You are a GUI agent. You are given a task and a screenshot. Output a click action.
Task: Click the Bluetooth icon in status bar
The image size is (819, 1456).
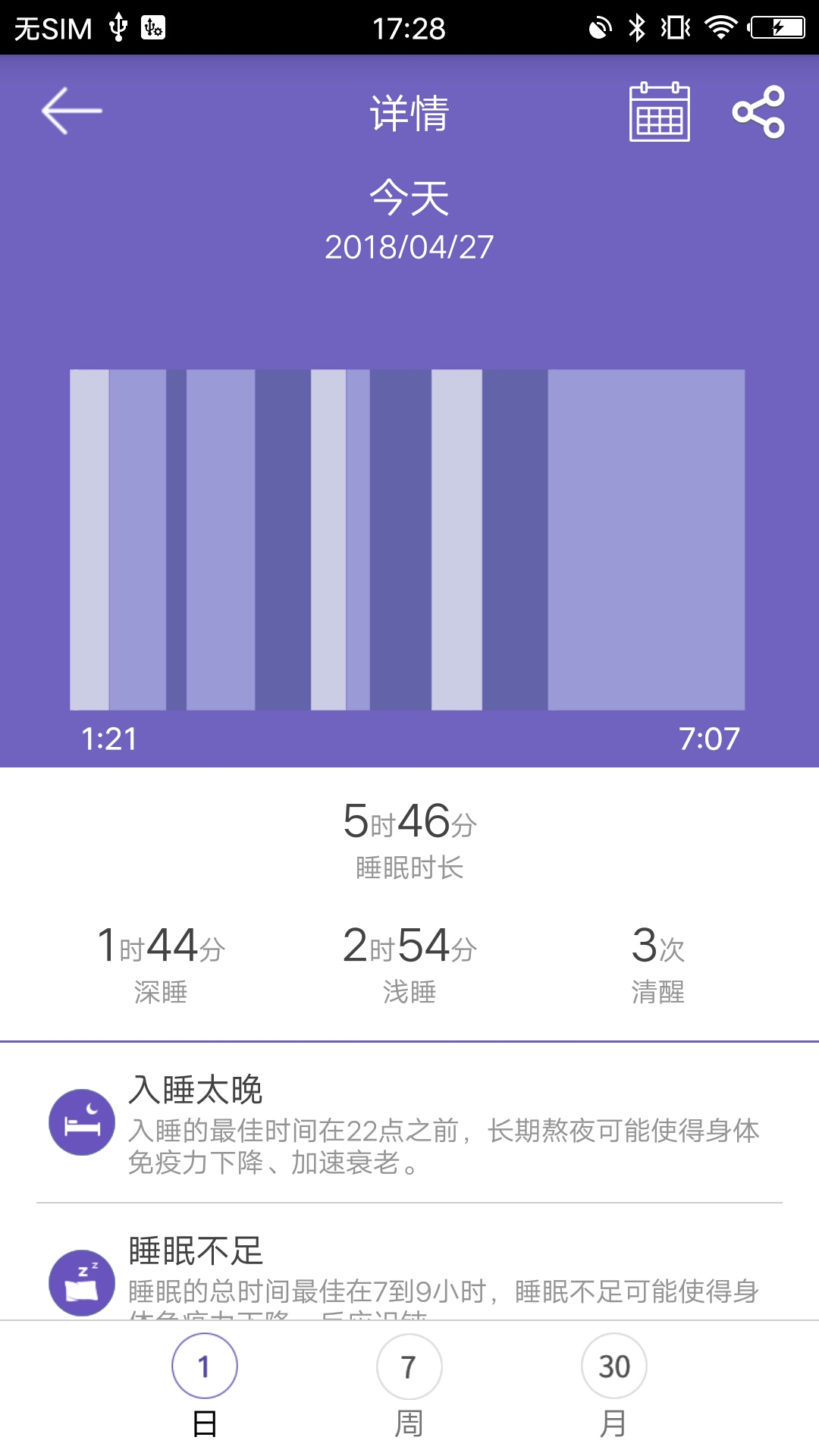[637, 26]
